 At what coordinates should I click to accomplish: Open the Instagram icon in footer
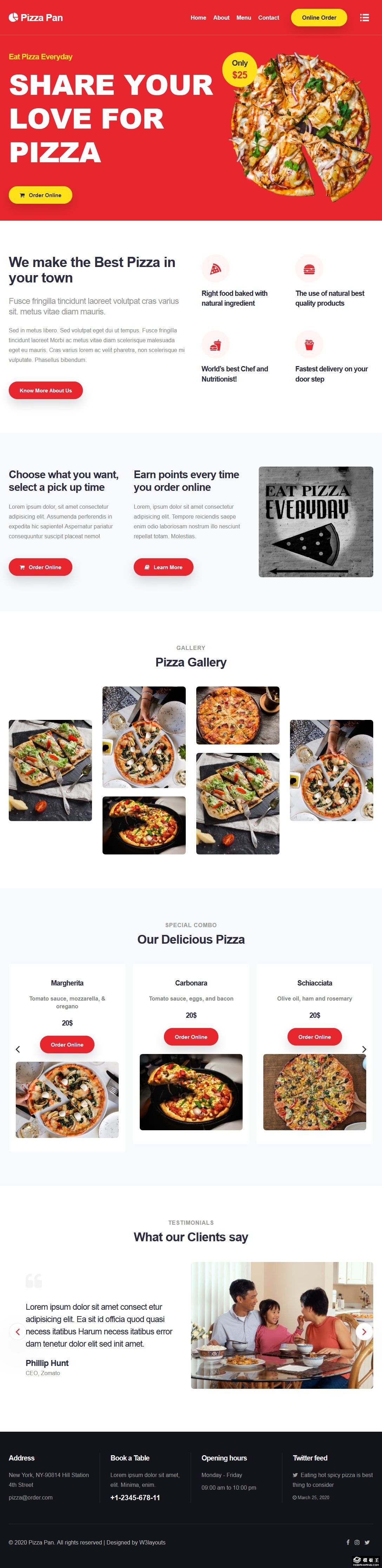pos(357,1542)
